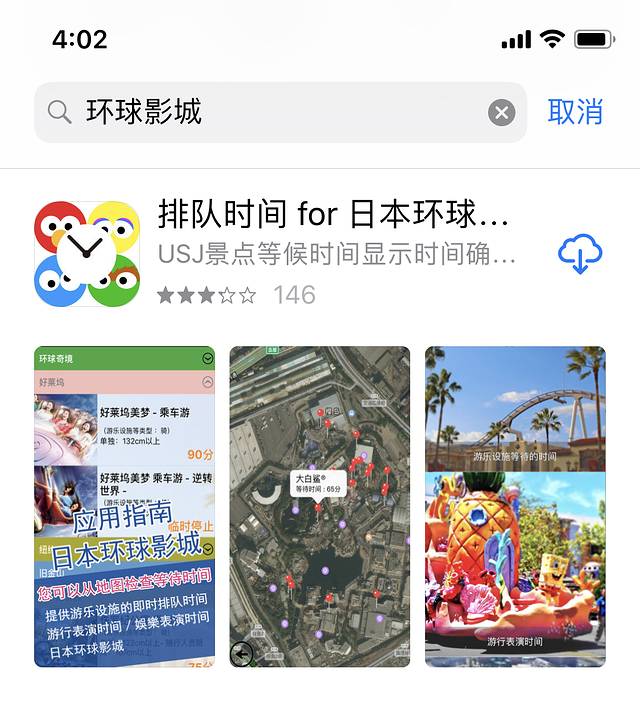Clear the search text

pyautogui.click(x=501, y=112)
